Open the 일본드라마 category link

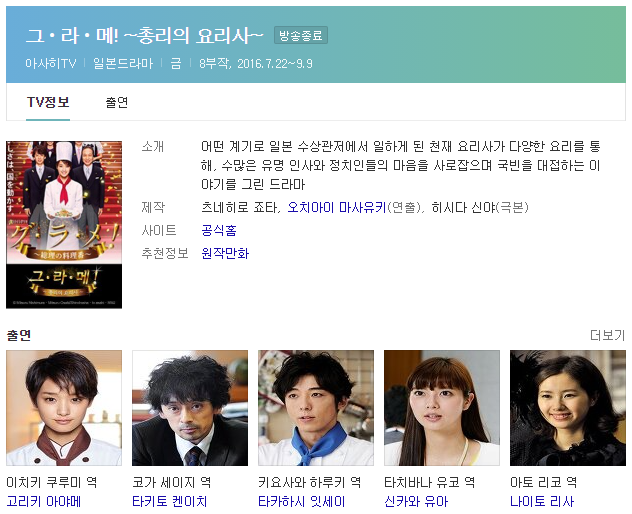(123, 64)
